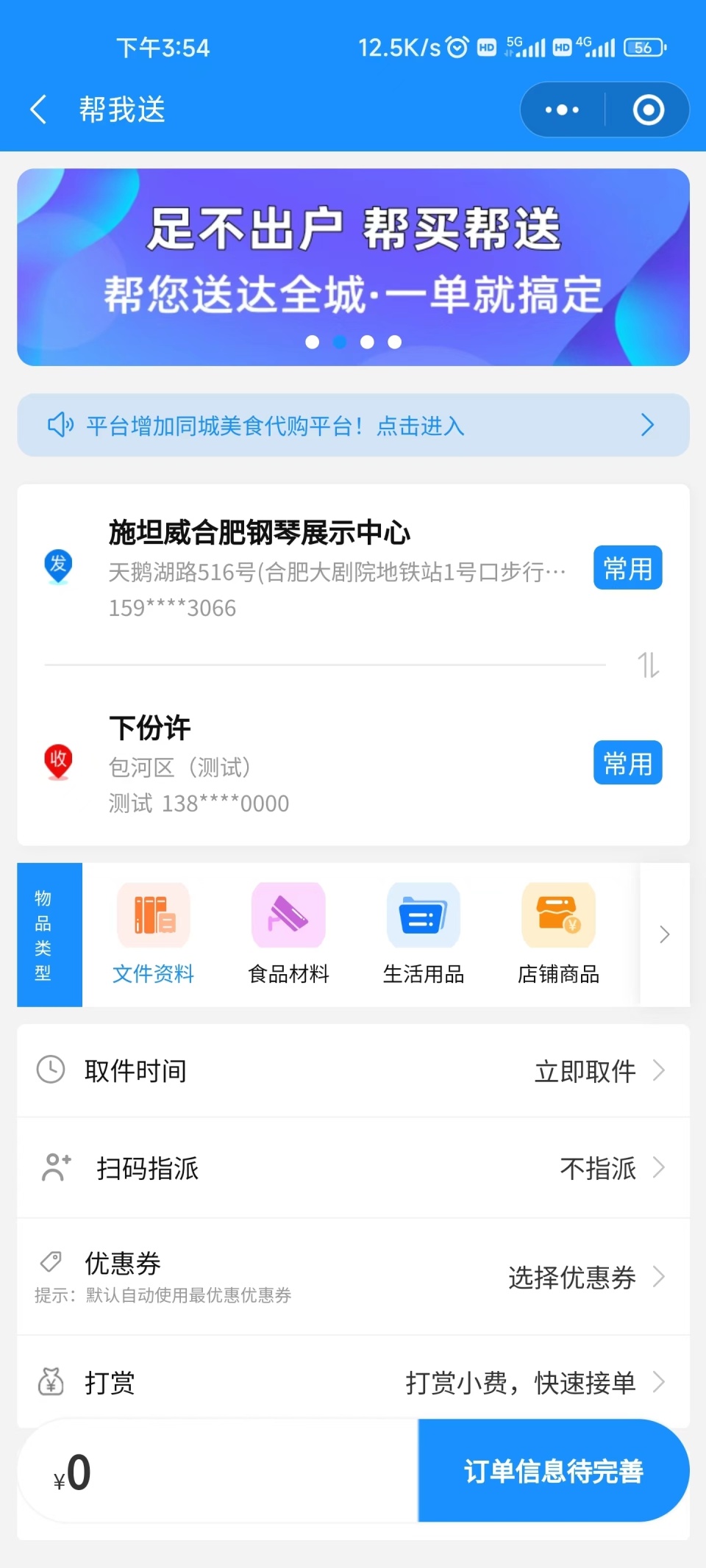Select the 店铺商品 item type icon
The height and width of the screenshot is (1568, 706).
[558, 916]
